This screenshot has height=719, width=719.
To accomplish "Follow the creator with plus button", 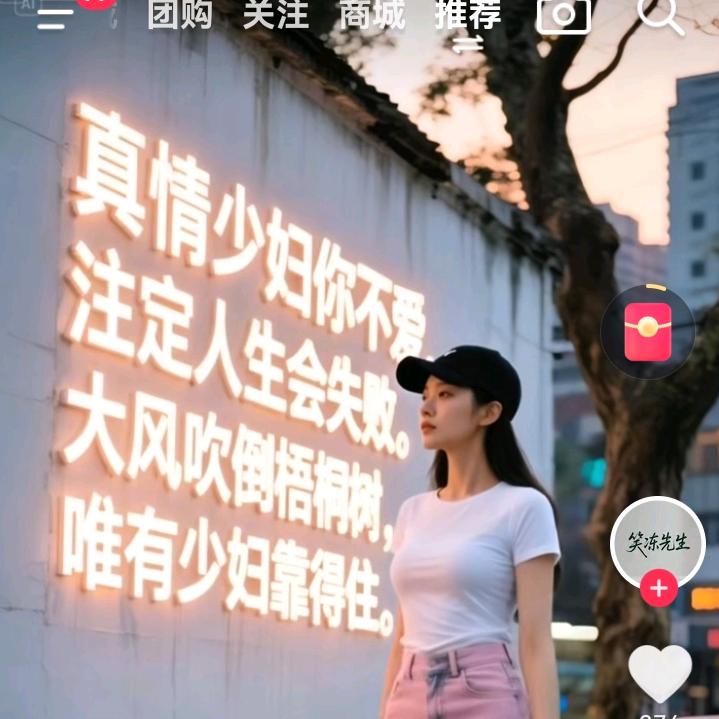I will pyautogui.click(x=659, y=588).
